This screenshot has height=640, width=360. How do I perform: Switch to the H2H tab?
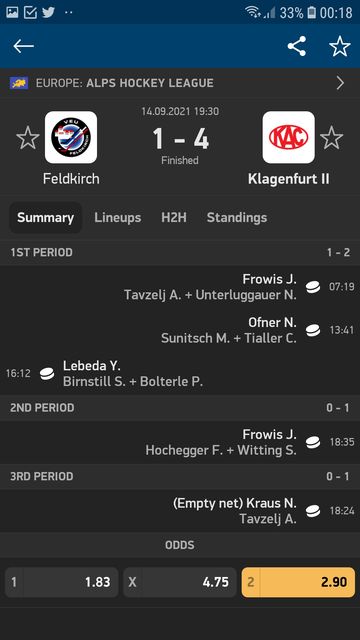tap(174, 218)
